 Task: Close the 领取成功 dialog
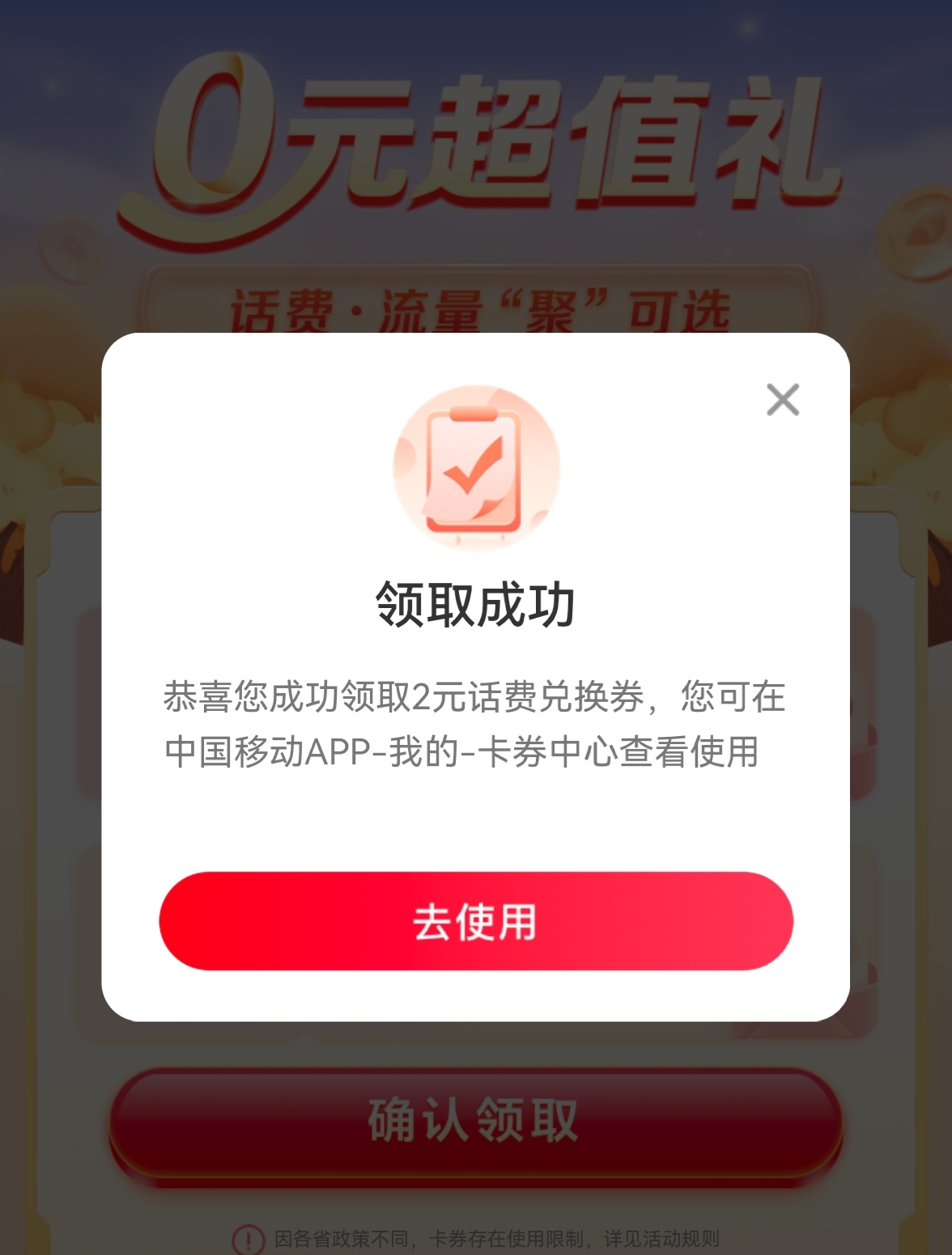click(783, 399)
